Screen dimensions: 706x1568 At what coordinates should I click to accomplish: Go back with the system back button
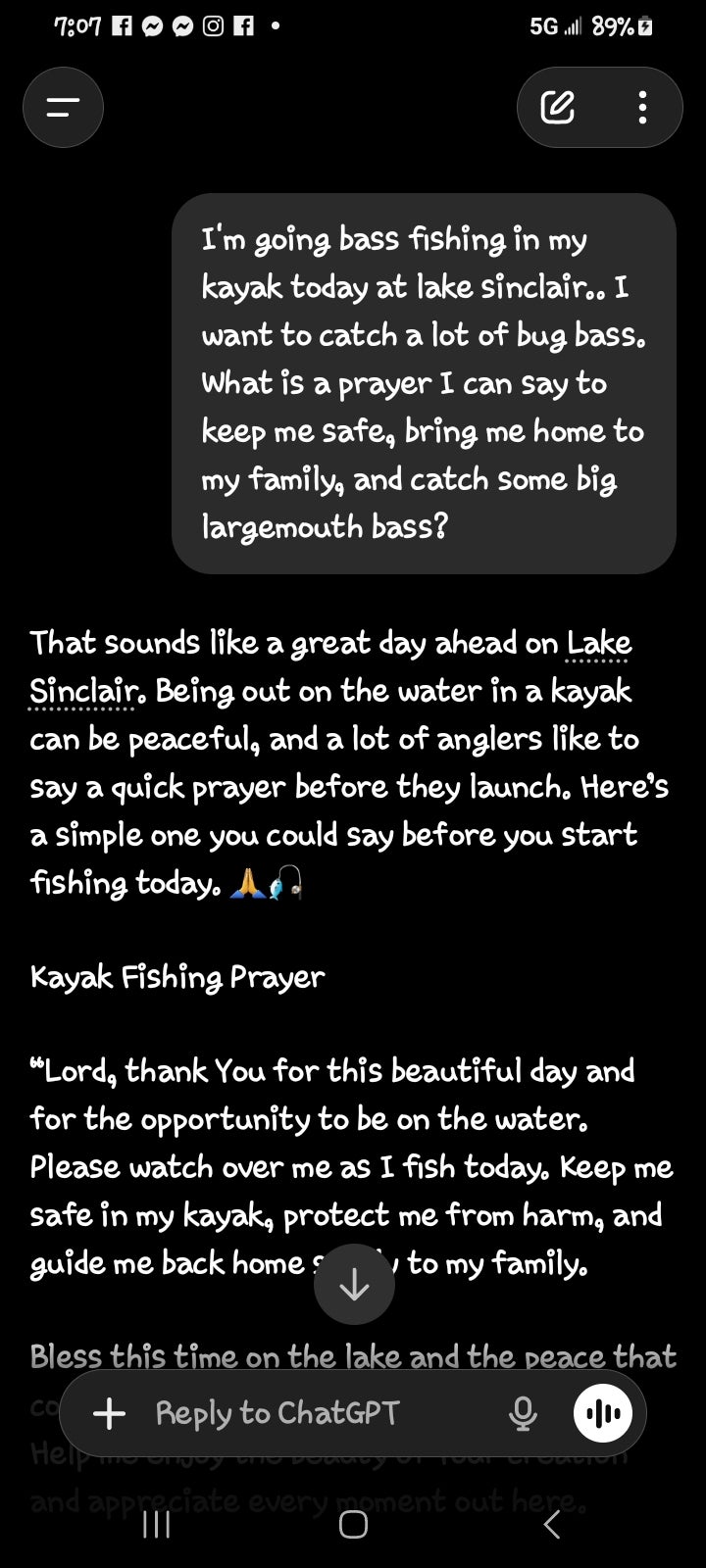552,1525
